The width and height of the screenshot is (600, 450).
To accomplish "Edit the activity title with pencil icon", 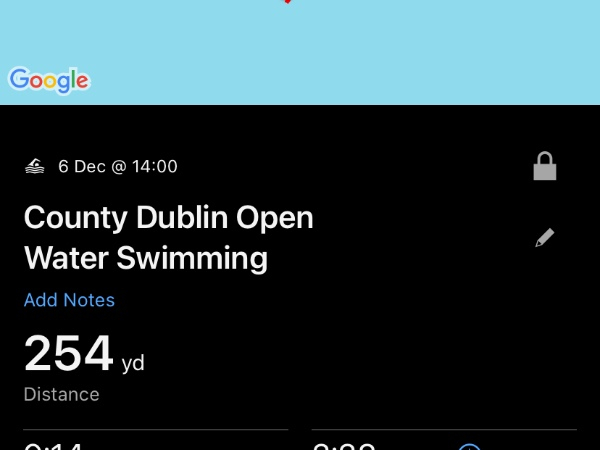I will (544, 238).
